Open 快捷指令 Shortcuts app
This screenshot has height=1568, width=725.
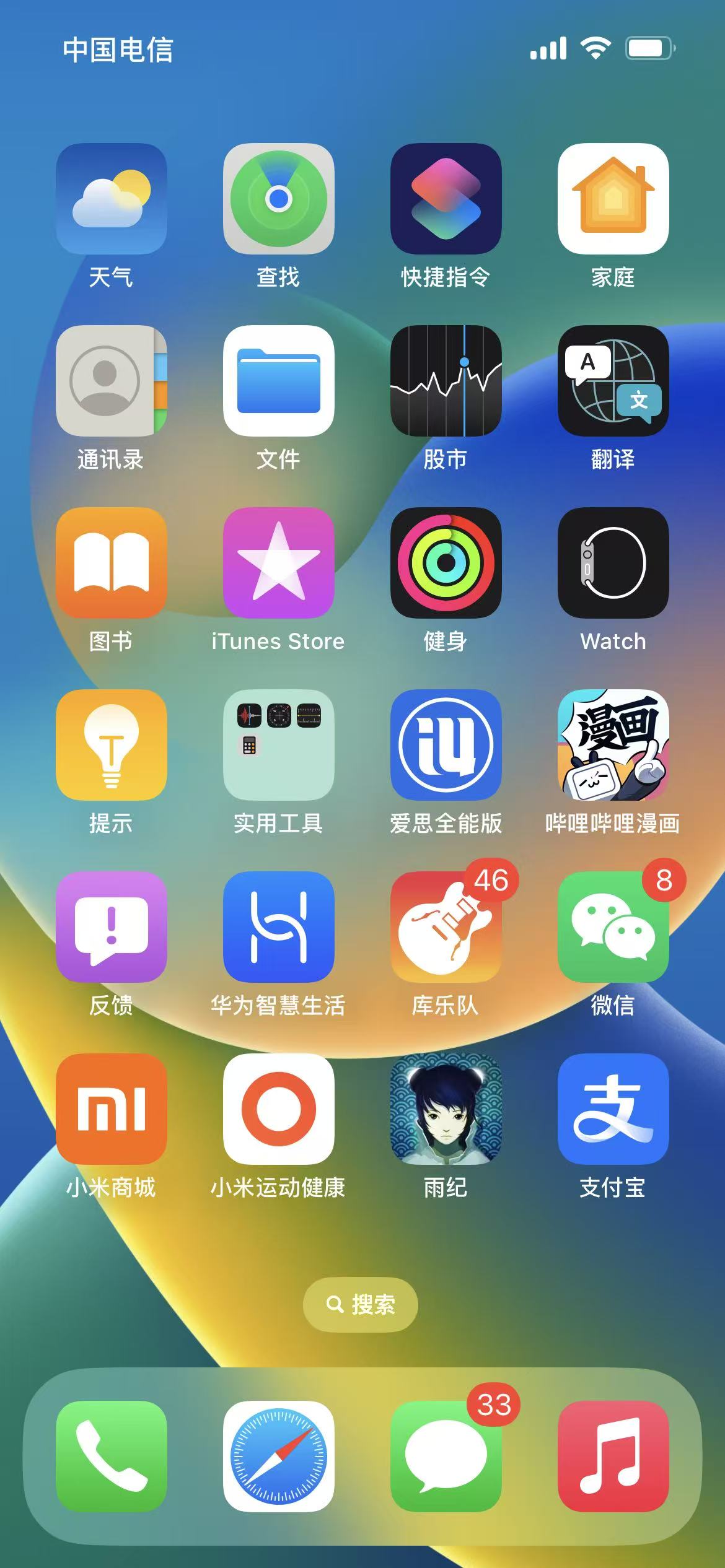click(446, 199)
